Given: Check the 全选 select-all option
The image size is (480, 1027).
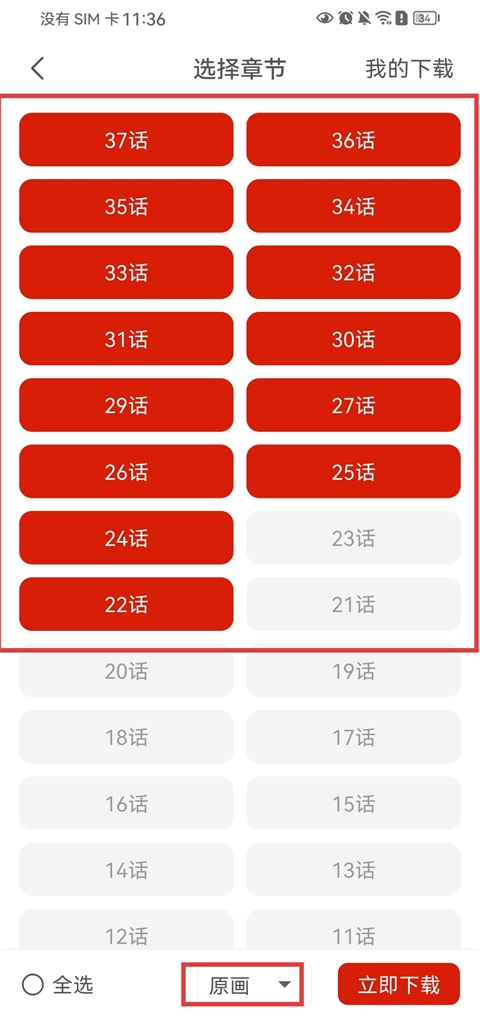Looking at the screenshot, I should (58, 984).
